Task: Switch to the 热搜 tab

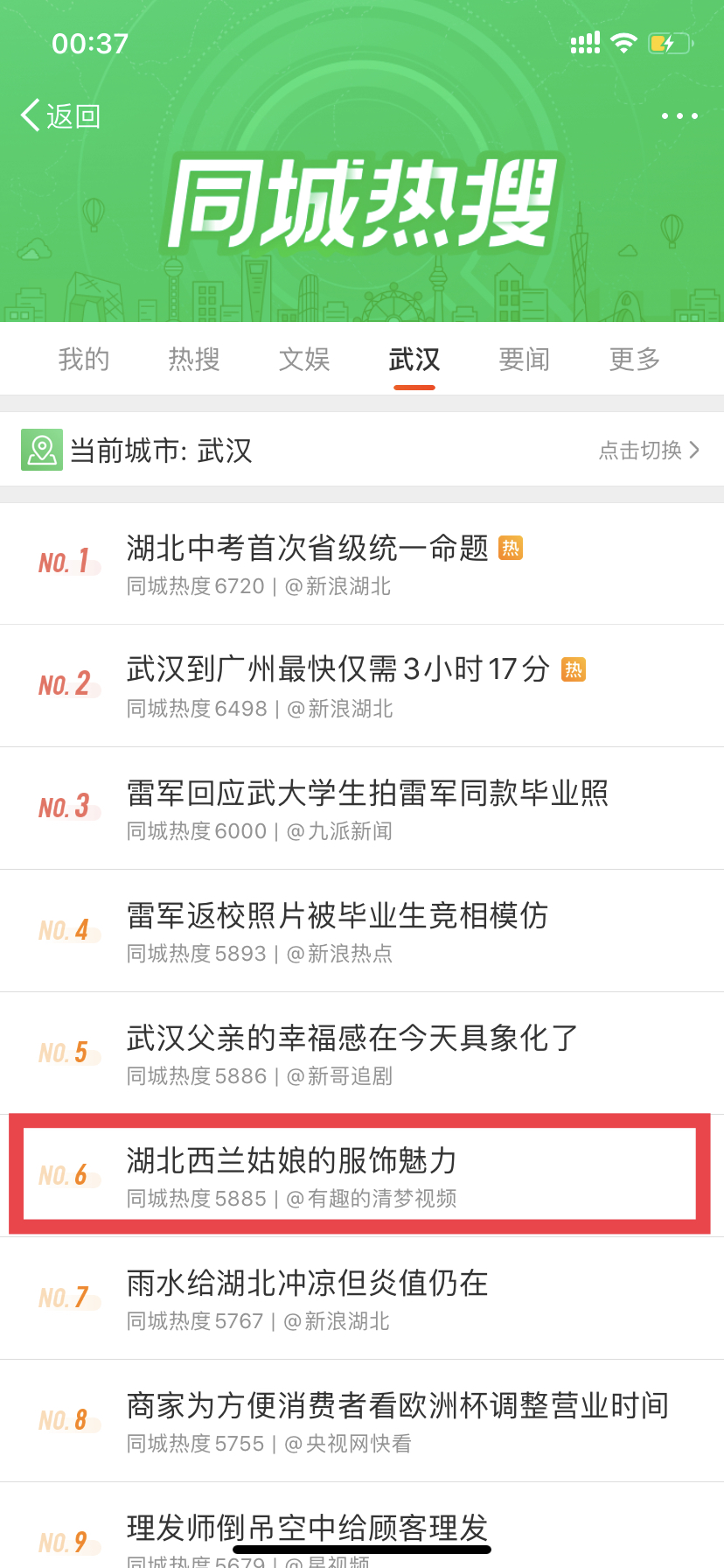Action: click(x=194, y=359)
